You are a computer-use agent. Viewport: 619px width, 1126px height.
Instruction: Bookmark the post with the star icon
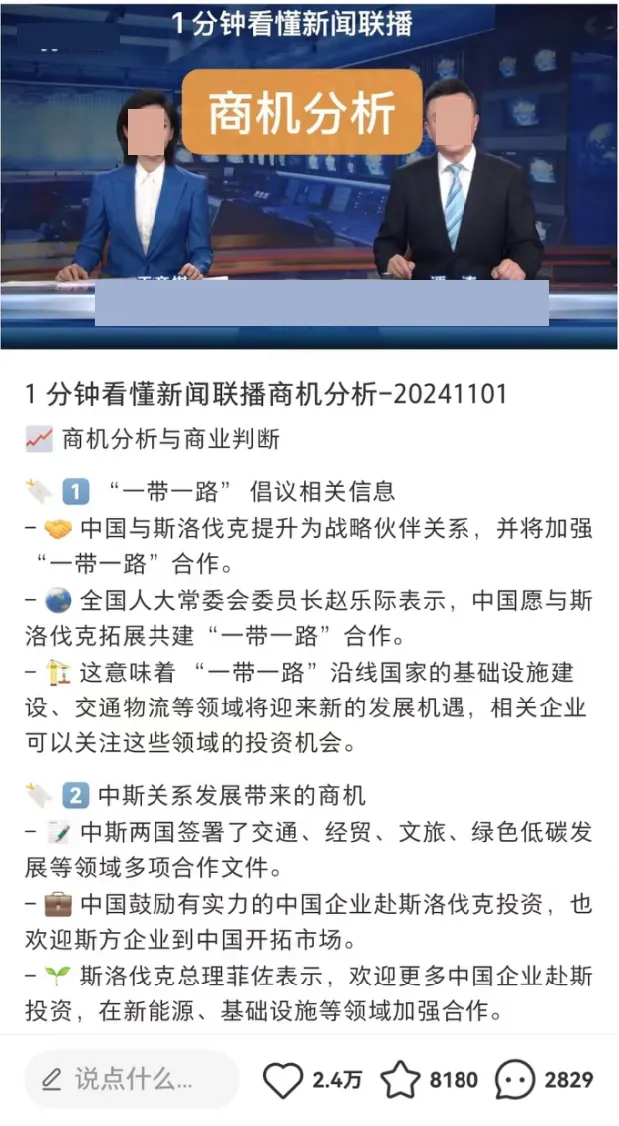(400, 1080)
